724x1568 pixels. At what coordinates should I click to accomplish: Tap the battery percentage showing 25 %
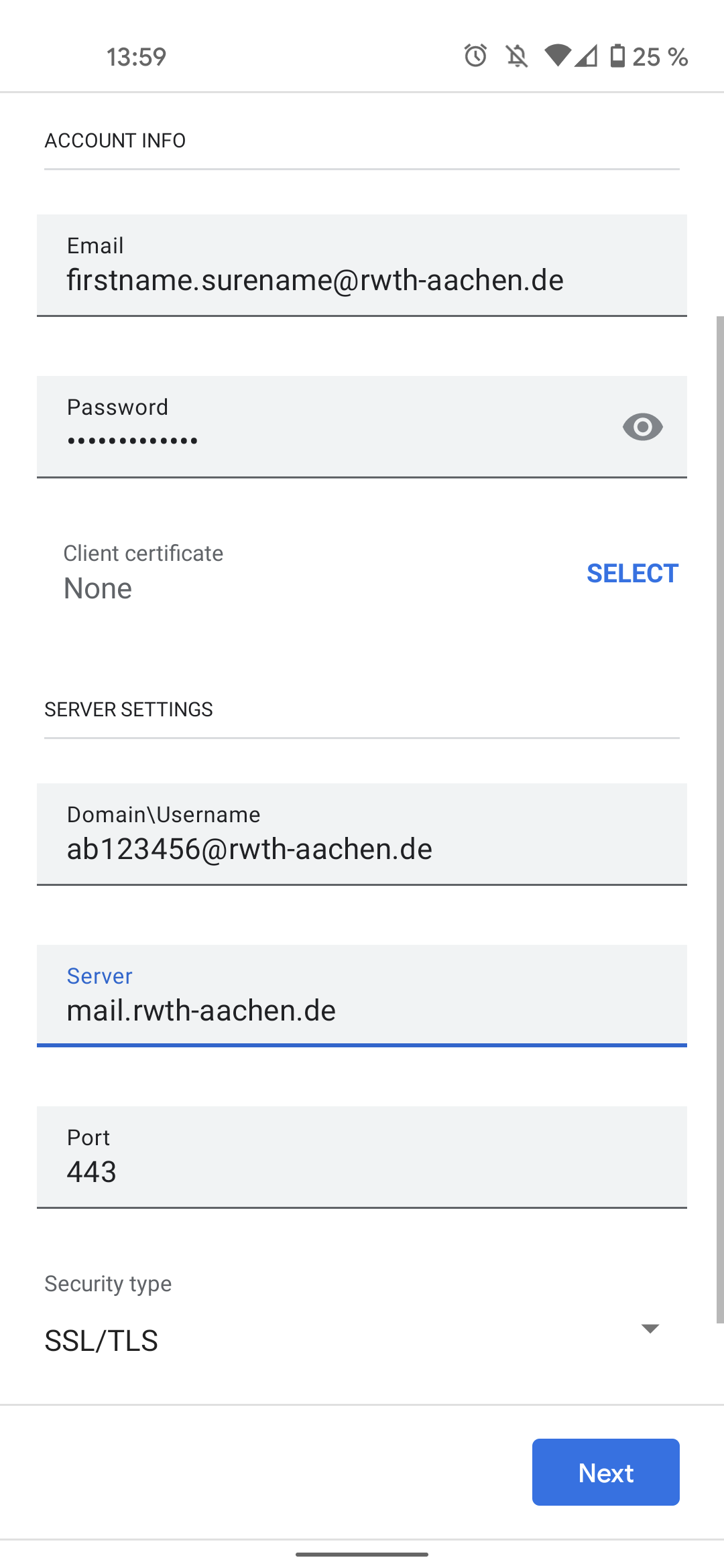point(660,58)
